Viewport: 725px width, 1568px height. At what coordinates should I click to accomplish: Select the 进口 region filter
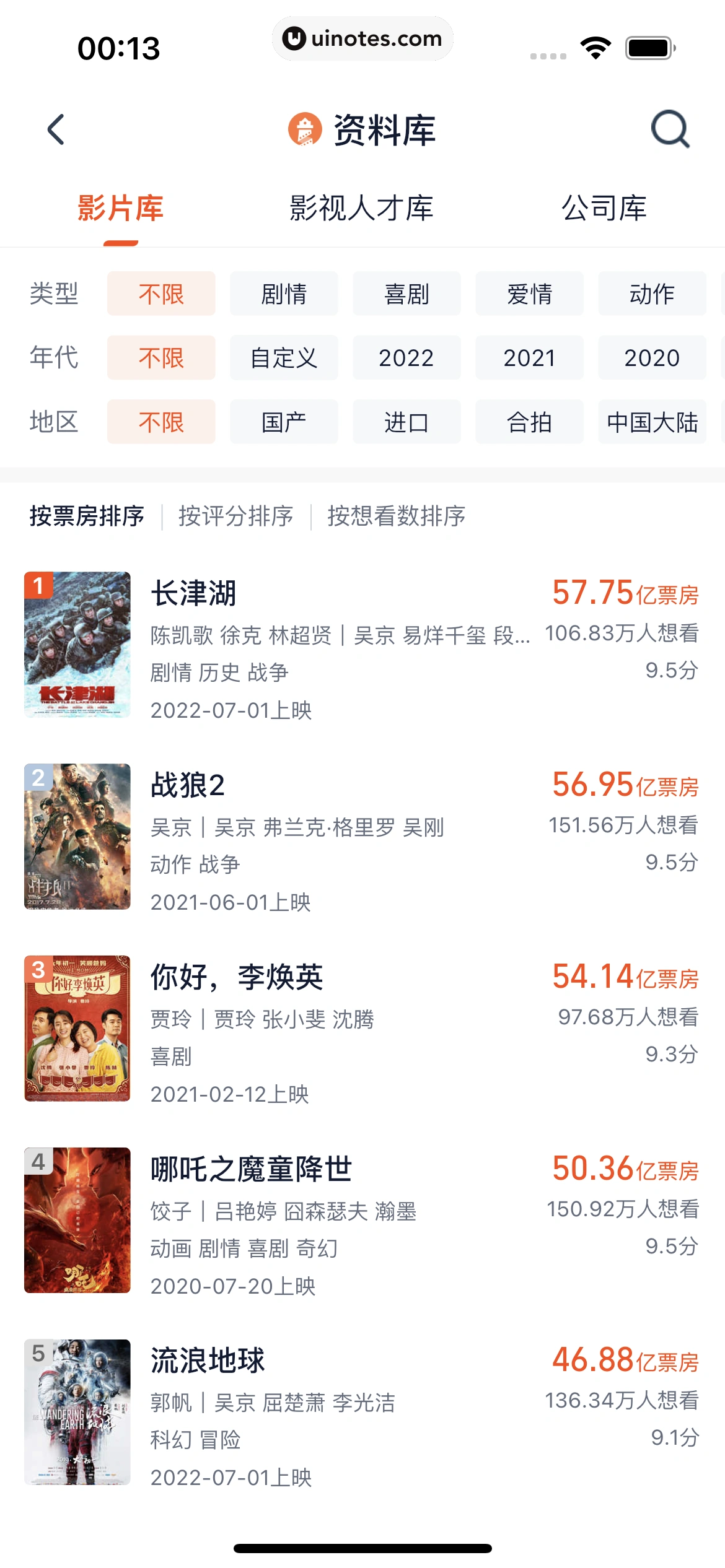click(406, 422)
